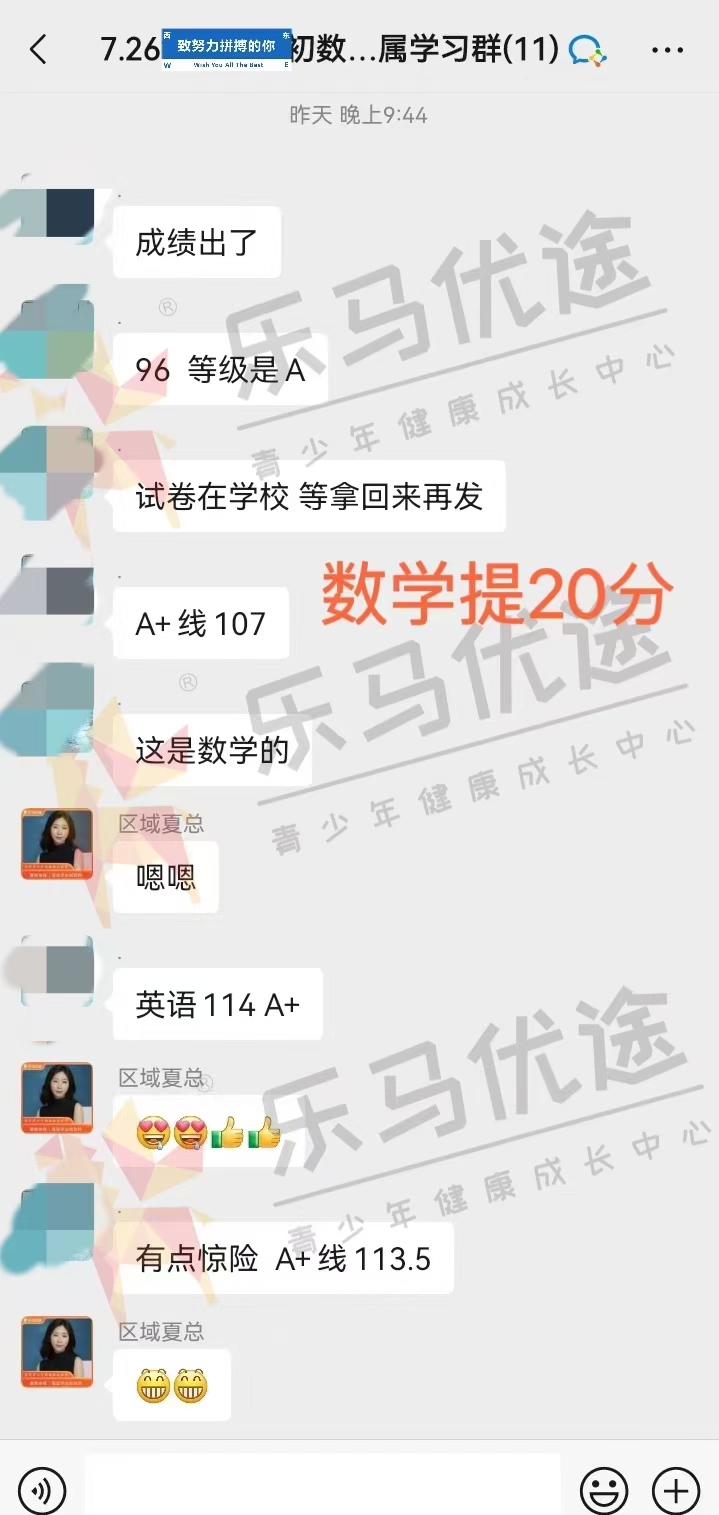Open 区域夏总's avatar beside the 嗯嗯 message
Screen dimensions: 719x1515
tap(57, 845)
